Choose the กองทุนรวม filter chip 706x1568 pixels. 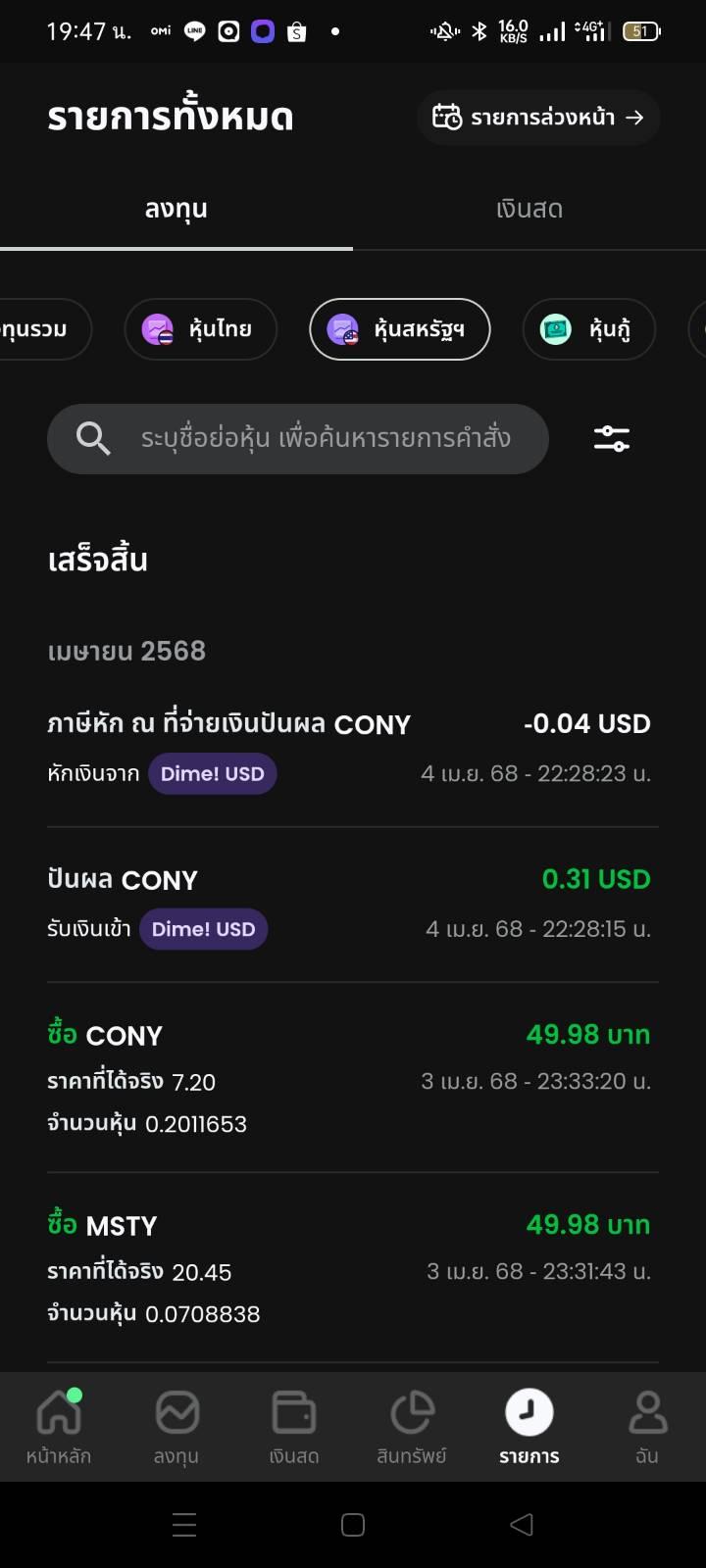pos(39,329)
